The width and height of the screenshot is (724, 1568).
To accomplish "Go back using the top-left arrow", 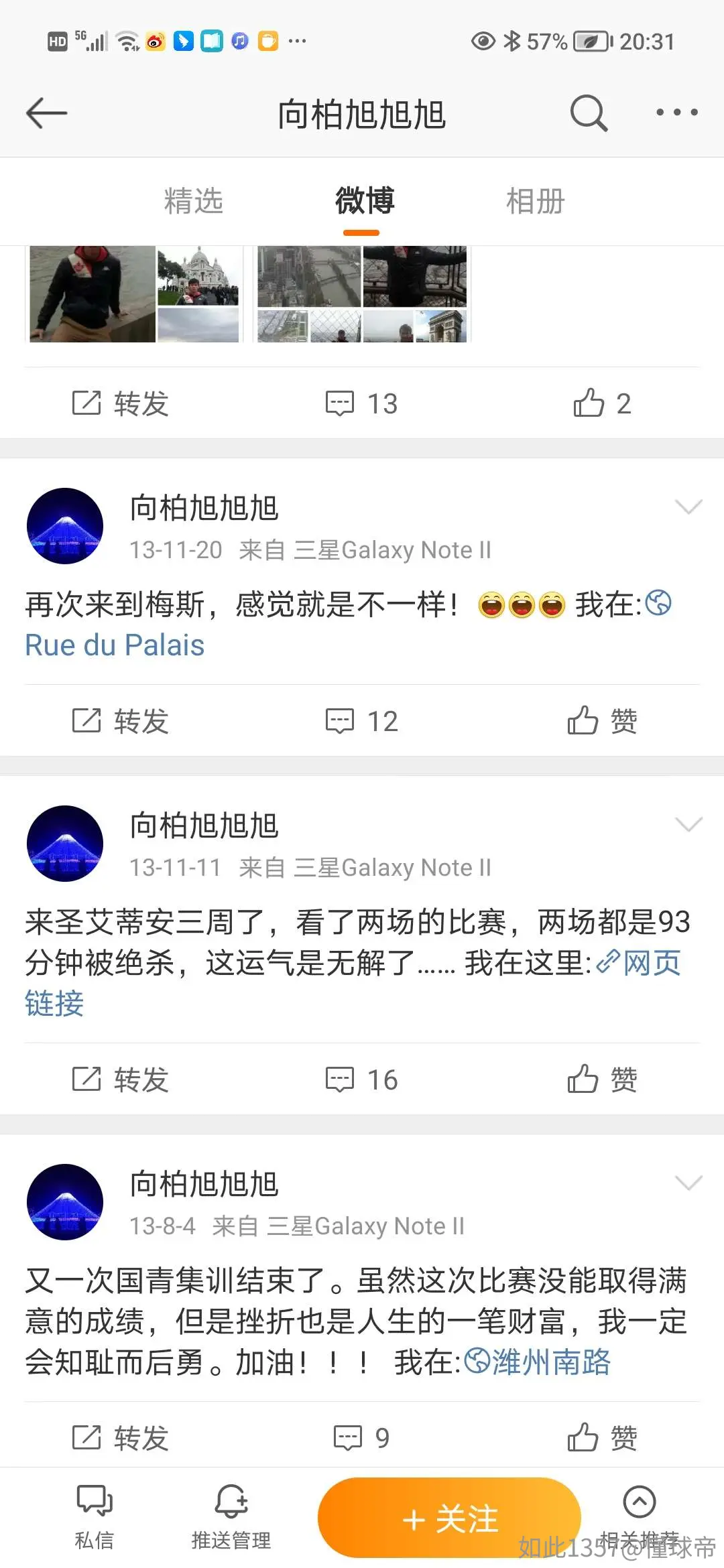I will click(46, 113).
